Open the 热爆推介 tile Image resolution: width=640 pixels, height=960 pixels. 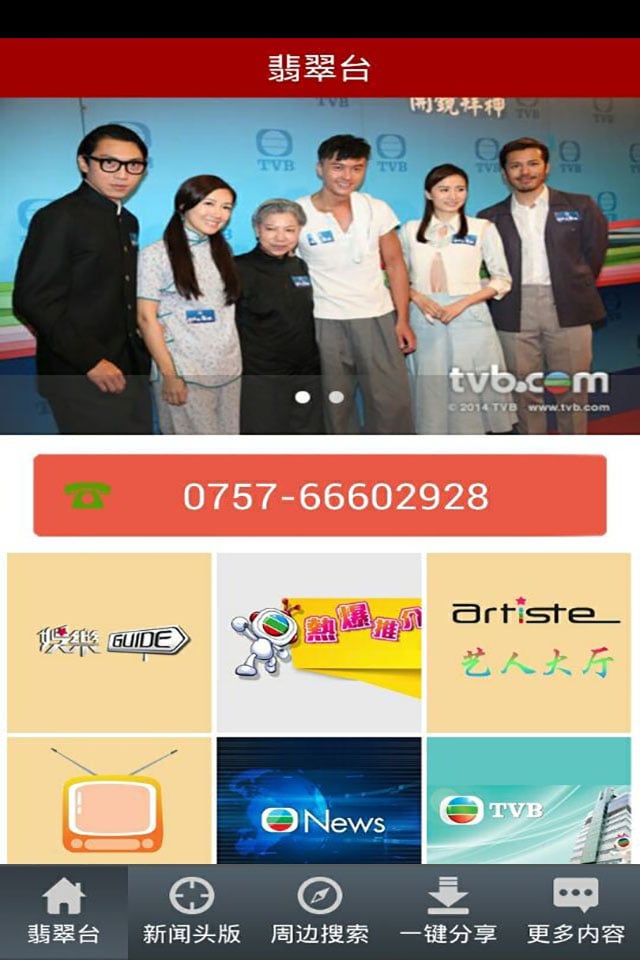pos(319,642)
